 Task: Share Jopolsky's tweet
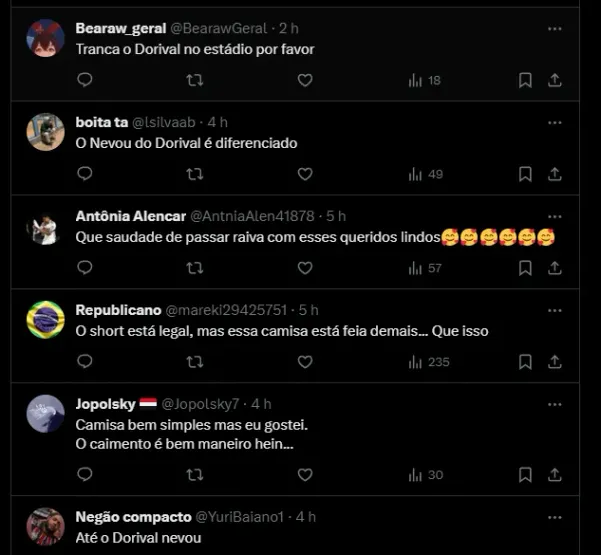click(555, 475)
